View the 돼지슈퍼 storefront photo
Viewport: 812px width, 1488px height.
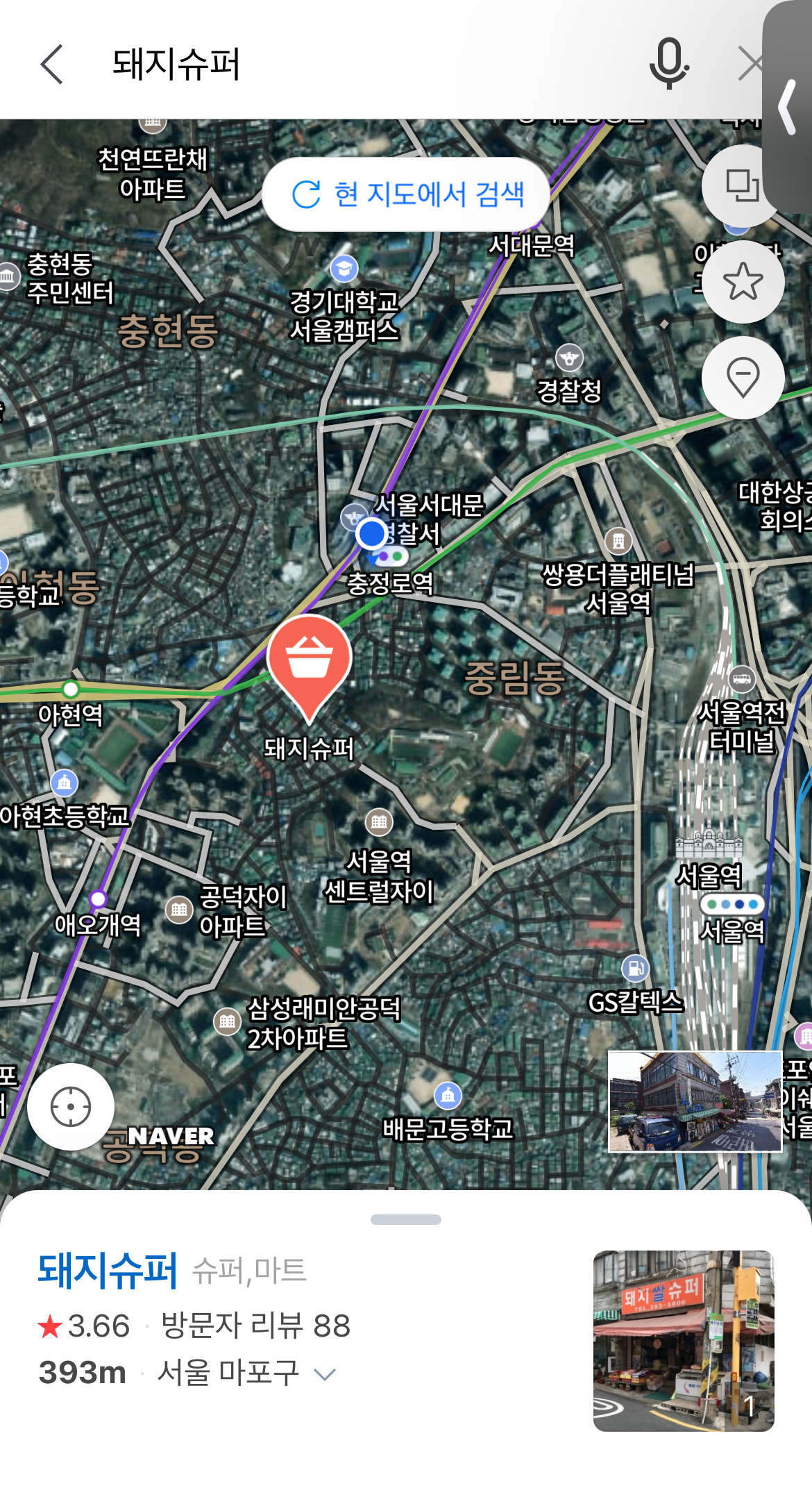click(683, 1341)
